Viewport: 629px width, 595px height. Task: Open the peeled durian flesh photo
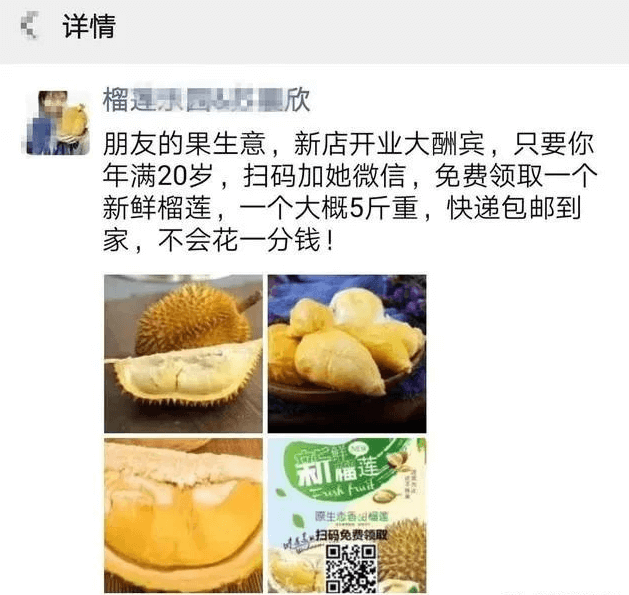point(347,352)
